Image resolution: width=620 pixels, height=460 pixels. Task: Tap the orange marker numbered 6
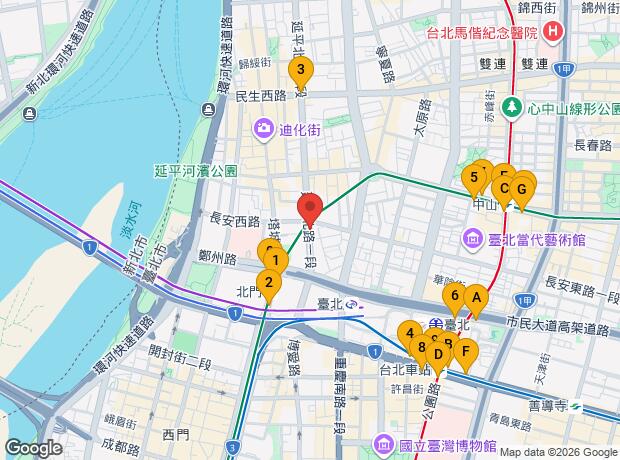pos(455,295)
